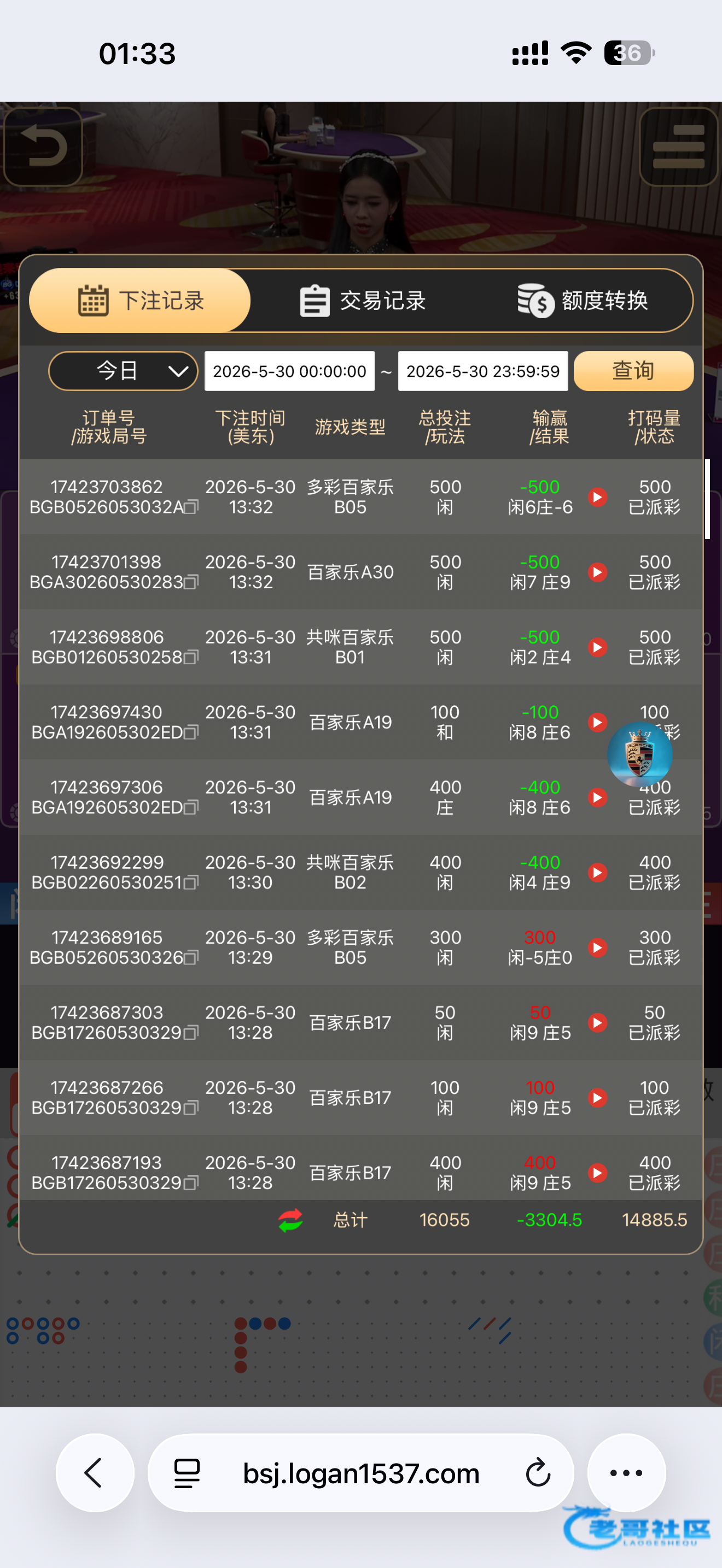This screenshot has height=1568, width=722.
Task: Tap the red-green swap icon beside 总计
Action: point(290,1220)
